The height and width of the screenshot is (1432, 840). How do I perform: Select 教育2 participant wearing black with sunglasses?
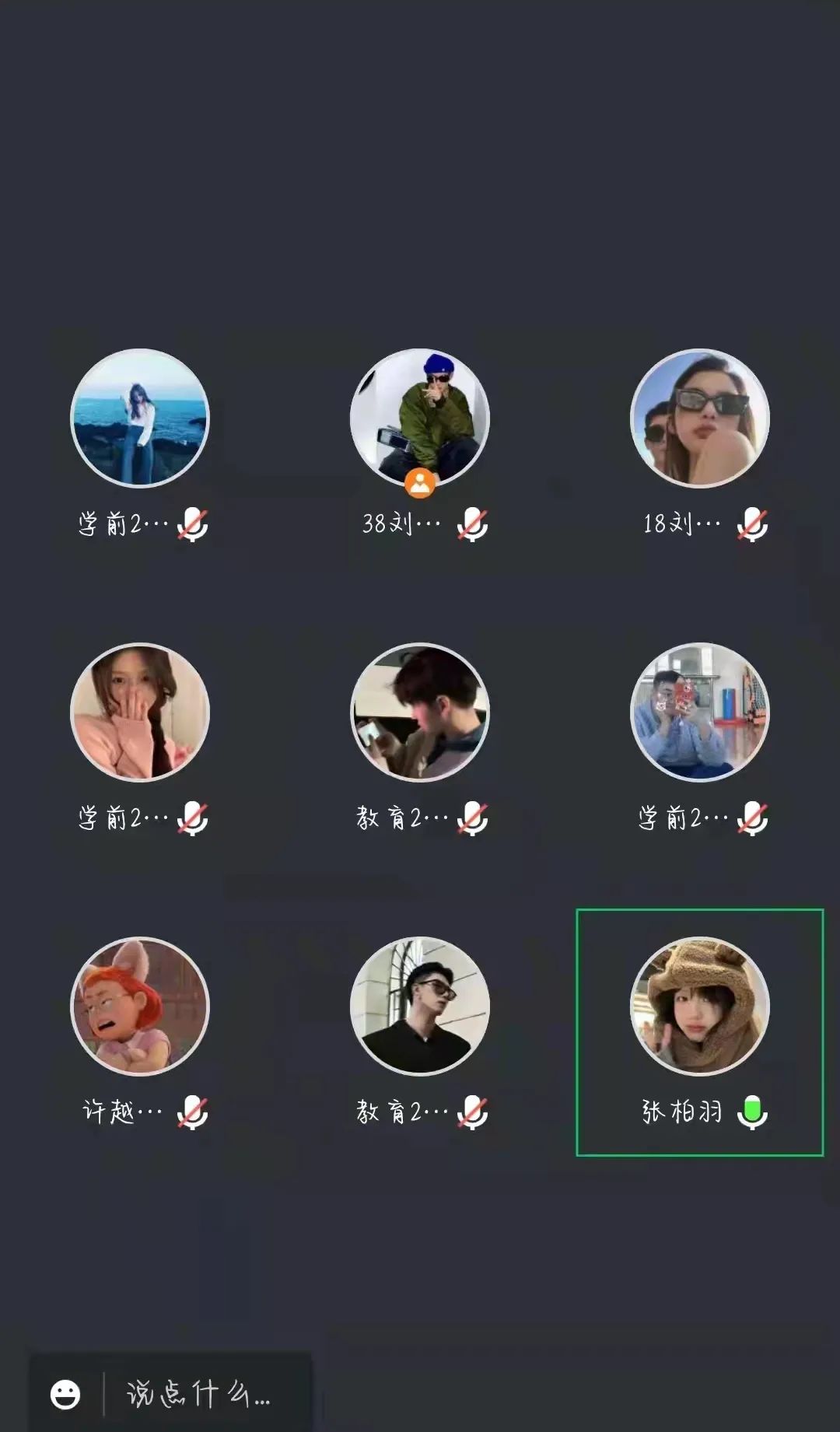tap(420, 1007)
